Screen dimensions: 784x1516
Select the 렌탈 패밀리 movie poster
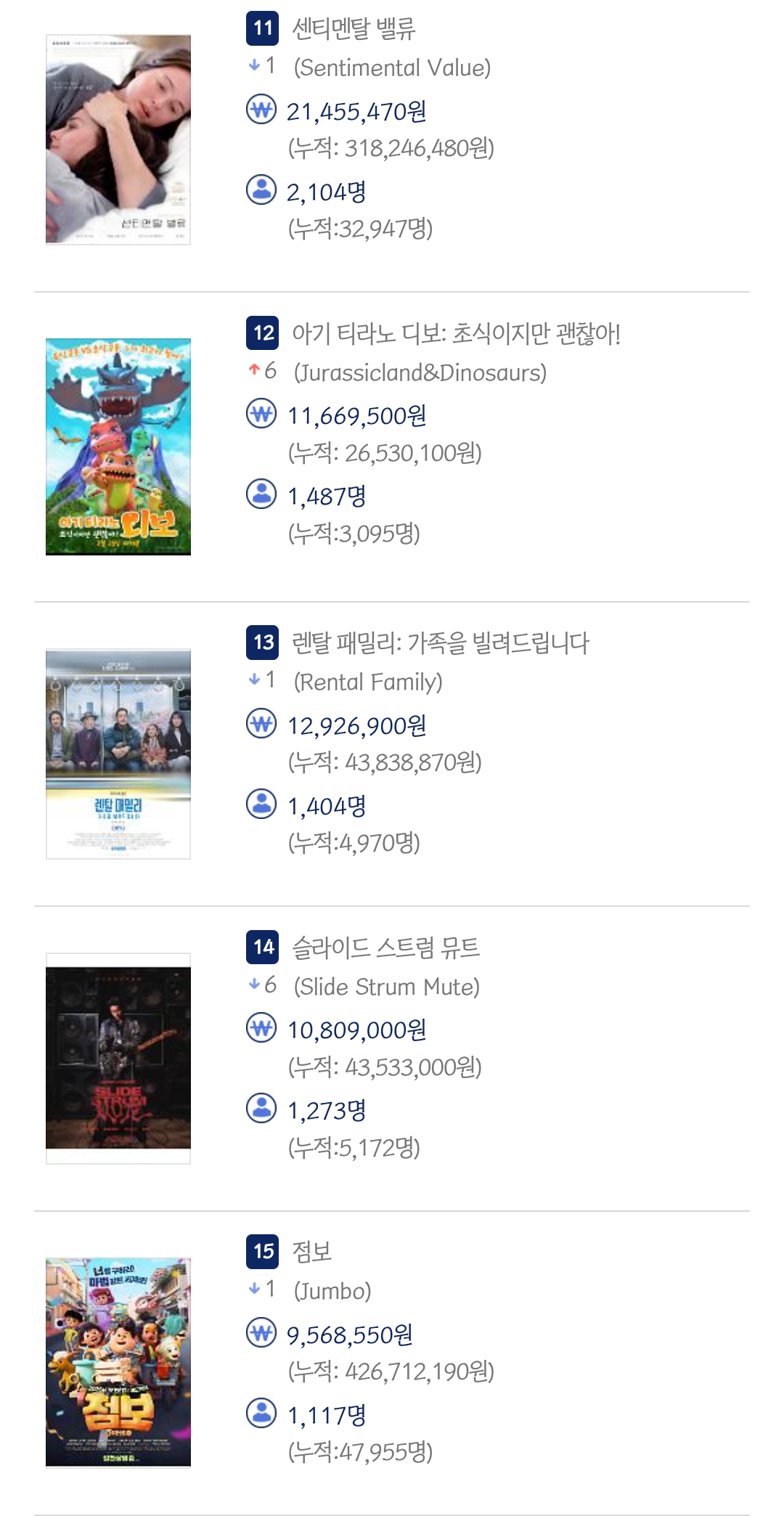coord(118,754)
